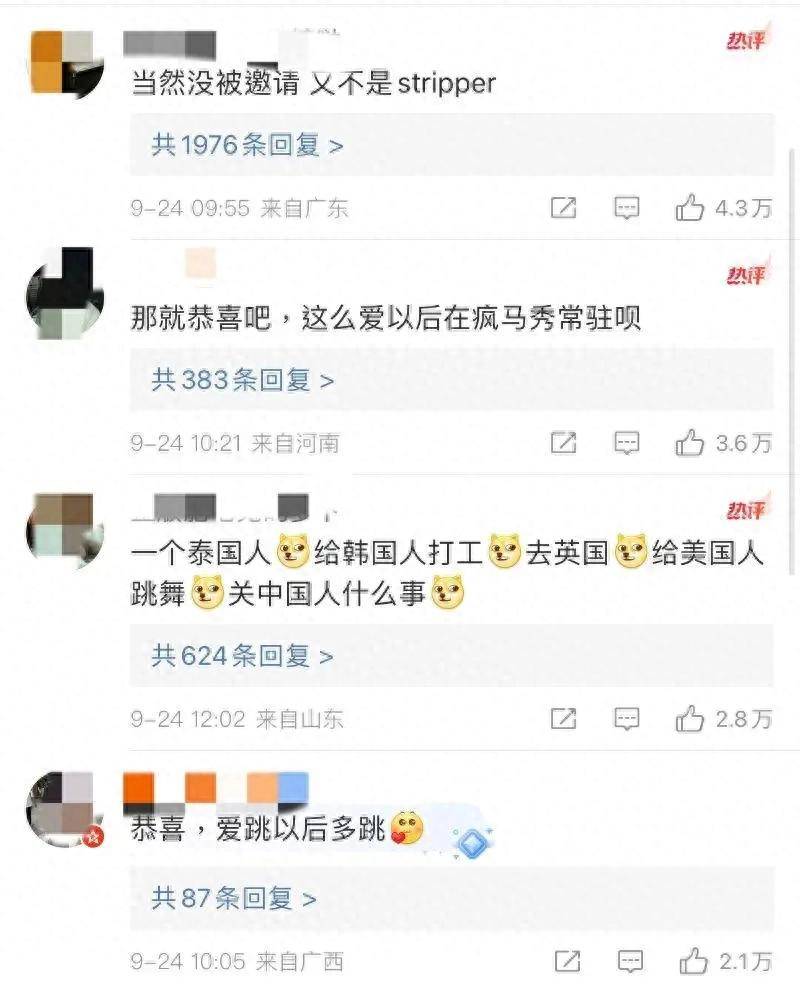Reply to the 9-24 12:02 comment from 山东
The height and width of the screenshot is (989, 800).
click(x=627, y=718)
